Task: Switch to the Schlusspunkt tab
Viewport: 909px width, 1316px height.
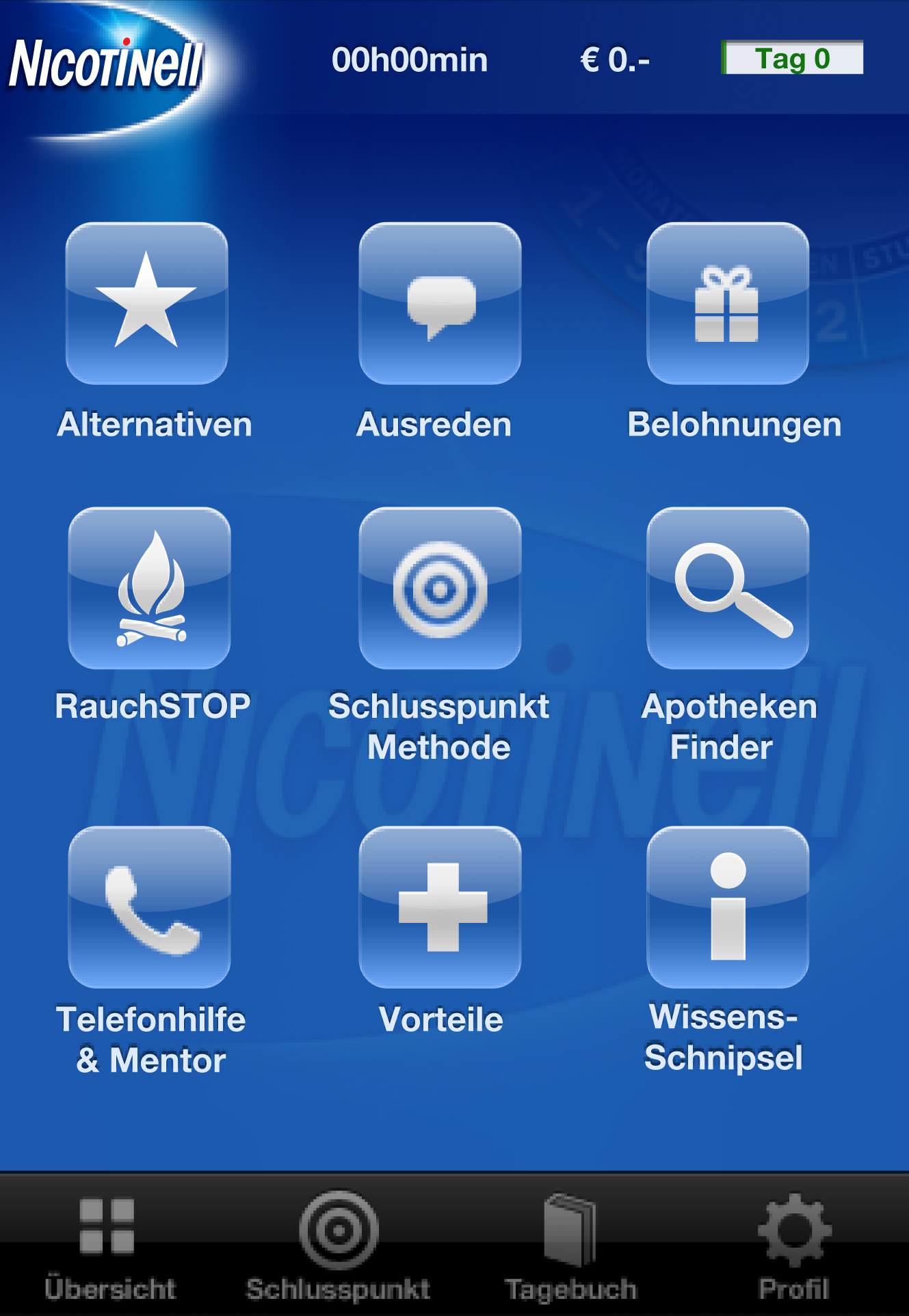Action: pos(338,1248)
